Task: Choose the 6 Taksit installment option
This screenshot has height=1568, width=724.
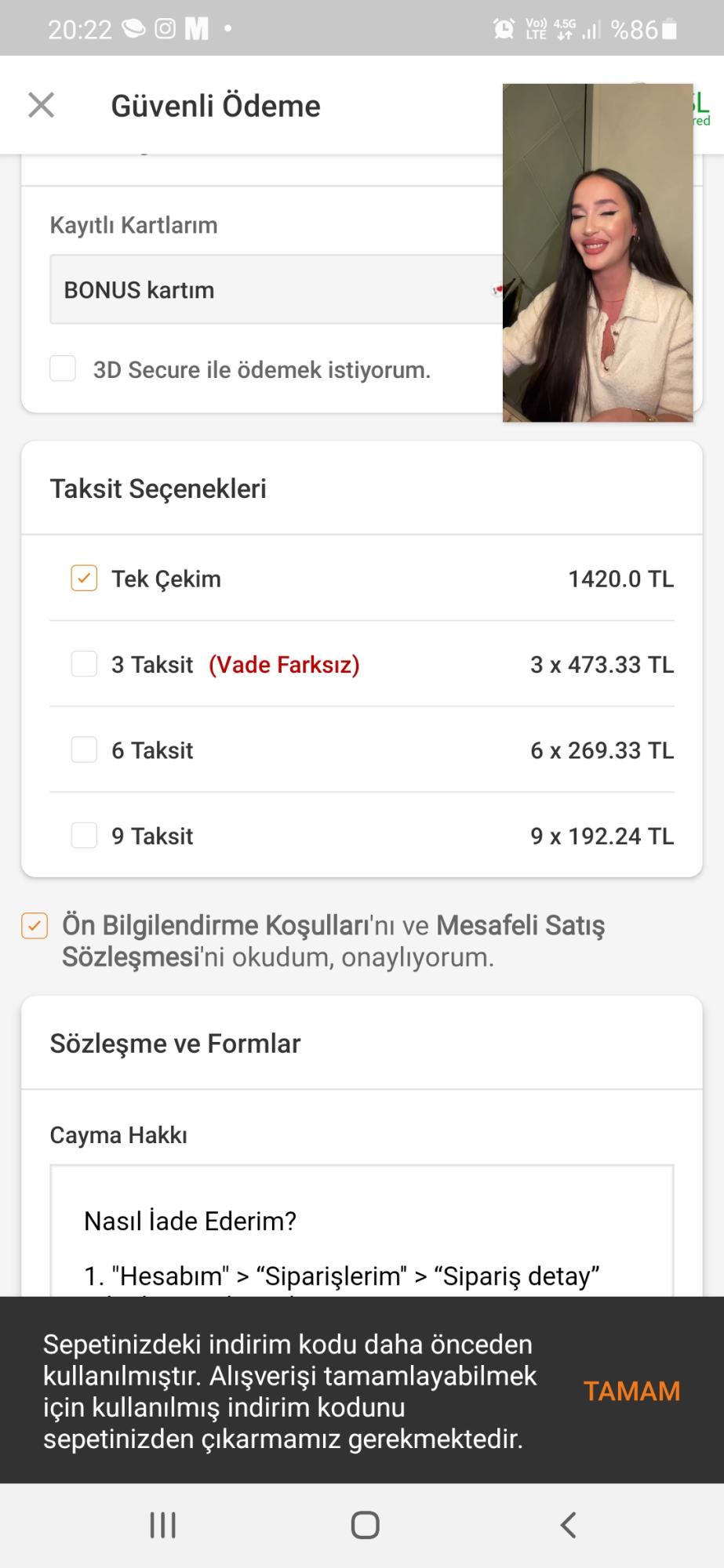Action: point(82,750)
